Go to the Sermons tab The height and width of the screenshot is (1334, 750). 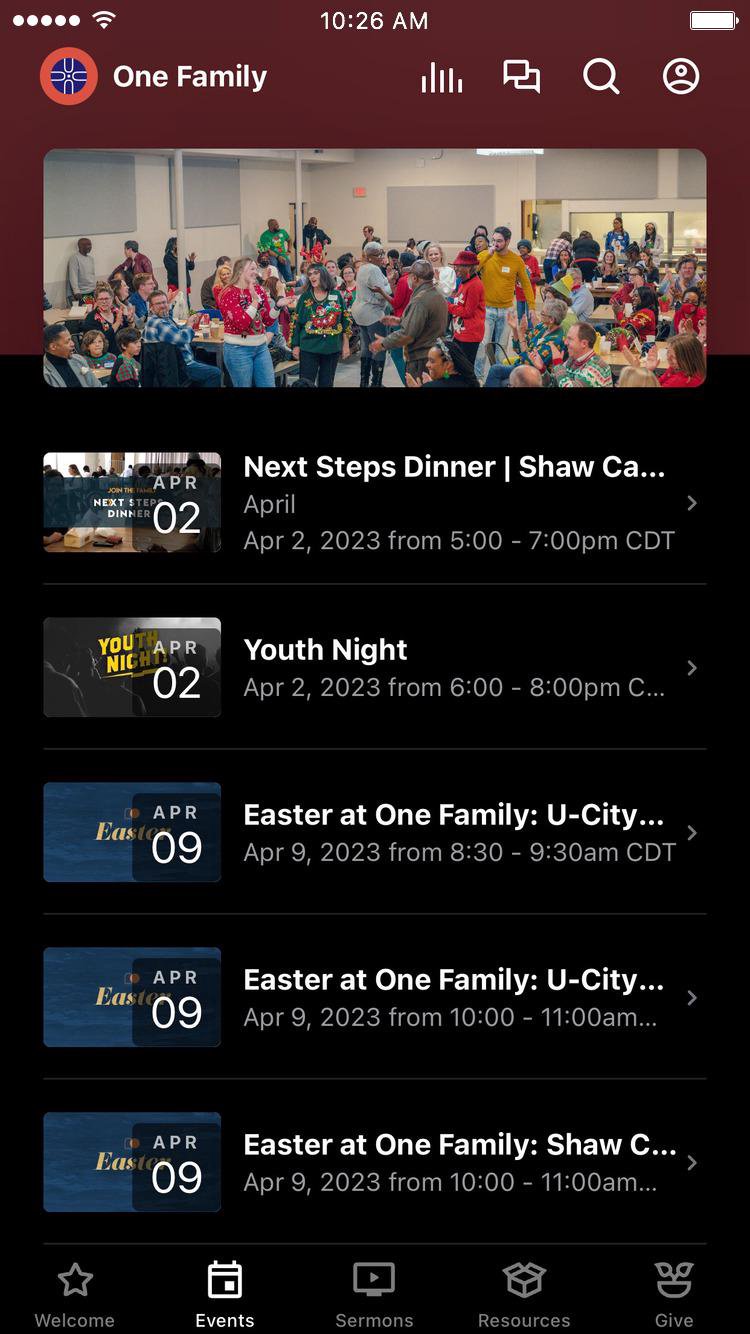(x=374, y=1294)
